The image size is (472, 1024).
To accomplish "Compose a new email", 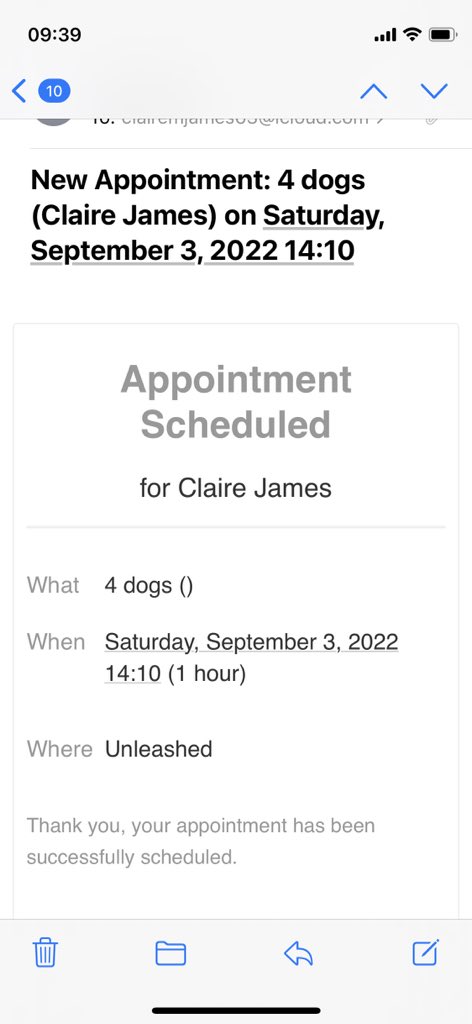I will [x=426, y=953].
